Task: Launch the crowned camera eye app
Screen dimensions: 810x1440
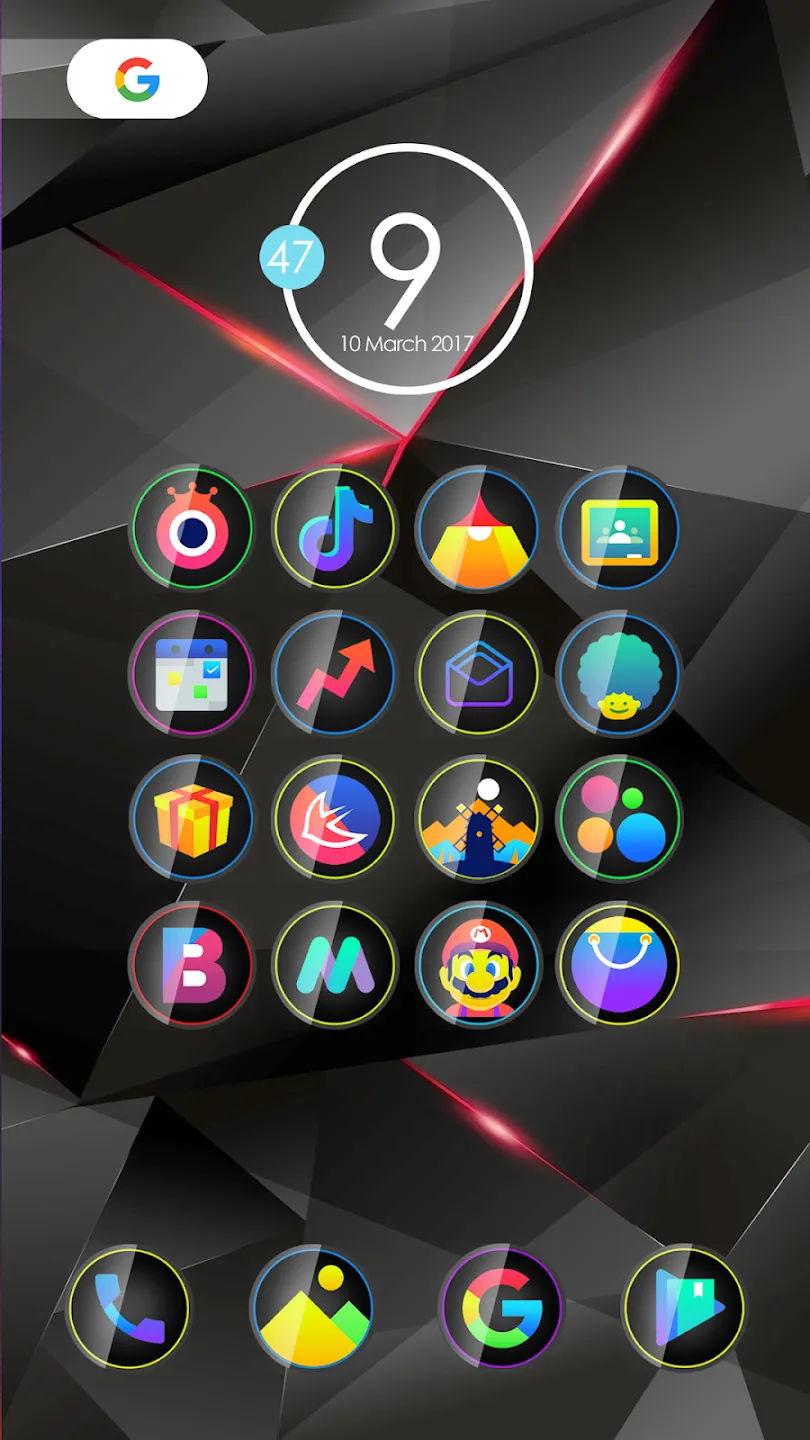Action: (x=192, y=529)
